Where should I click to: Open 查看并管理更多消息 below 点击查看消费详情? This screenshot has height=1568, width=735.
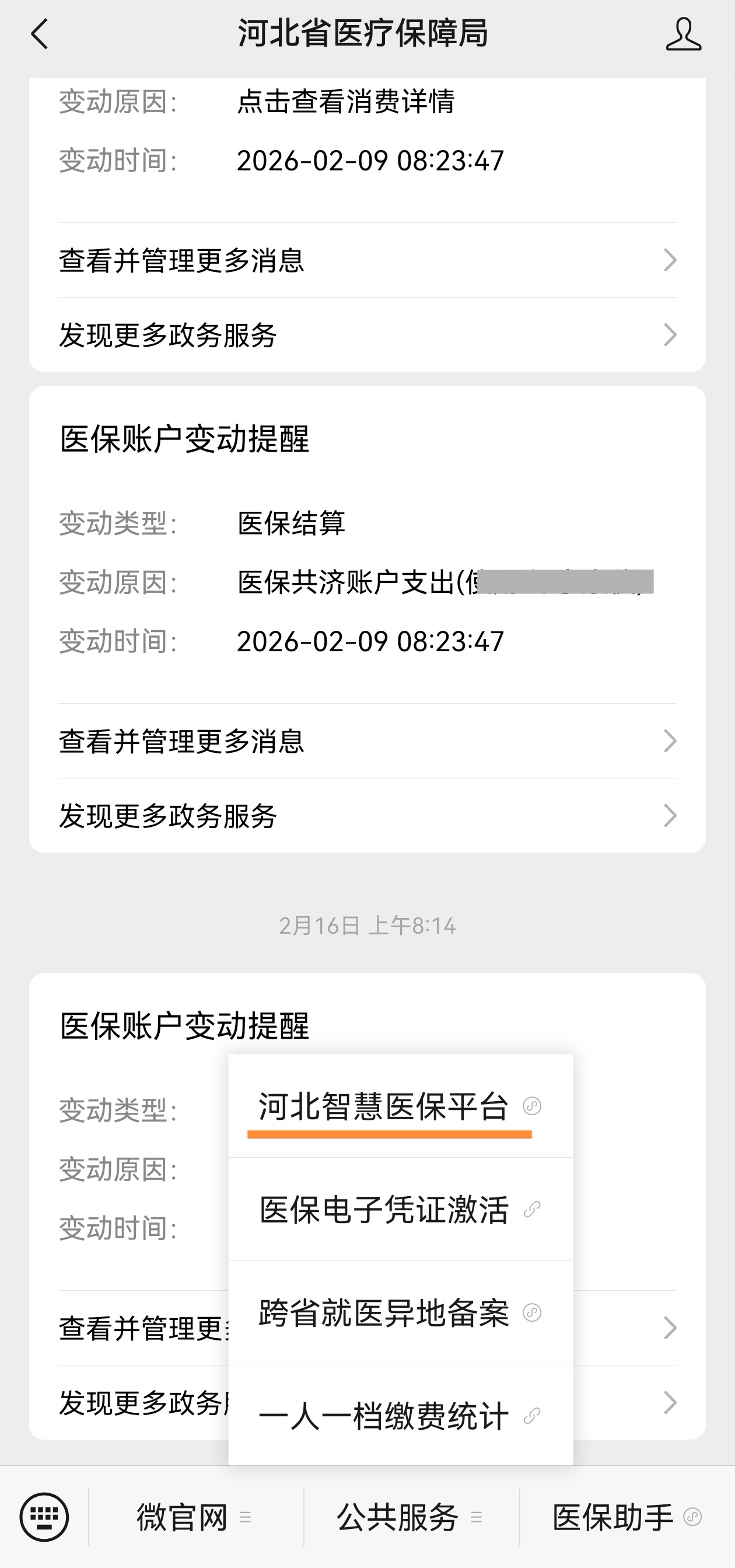click(367, 260)
